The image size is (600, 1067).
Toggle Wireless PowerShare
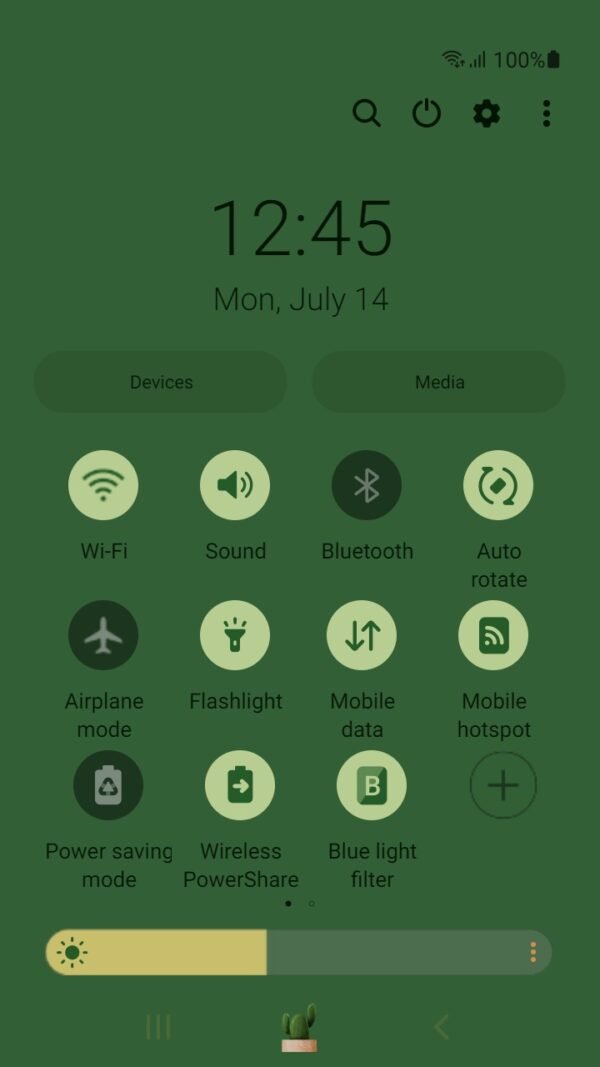coord(240,785)
